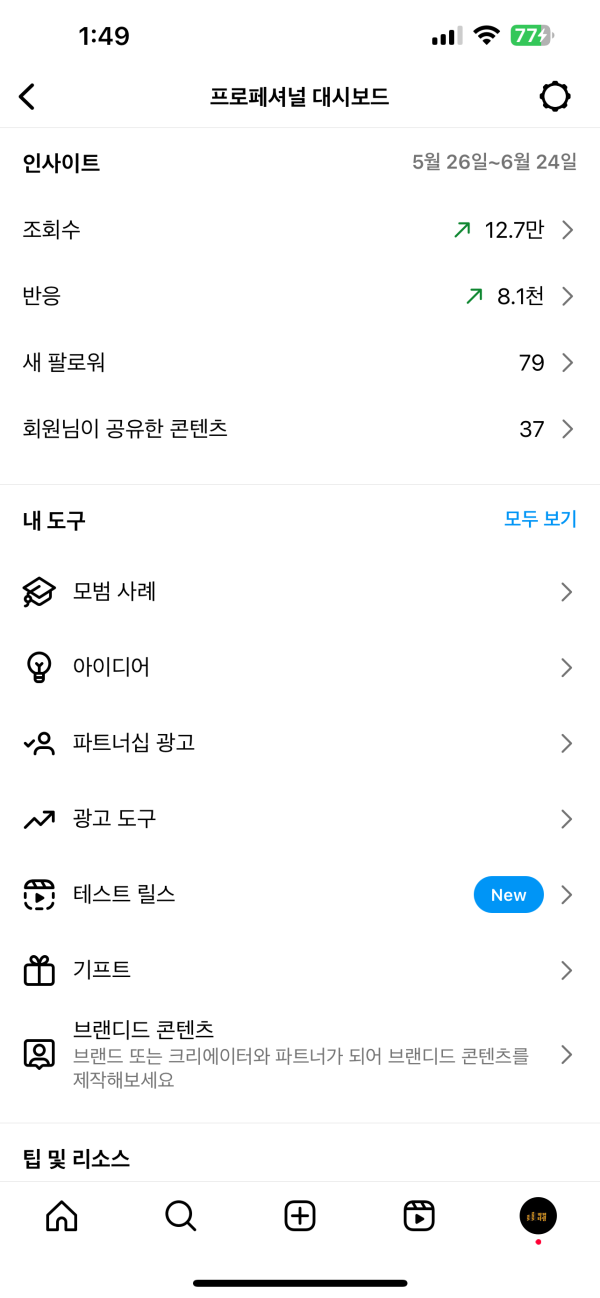
Task: Open the 아이디어 tool
Action: 300,667
